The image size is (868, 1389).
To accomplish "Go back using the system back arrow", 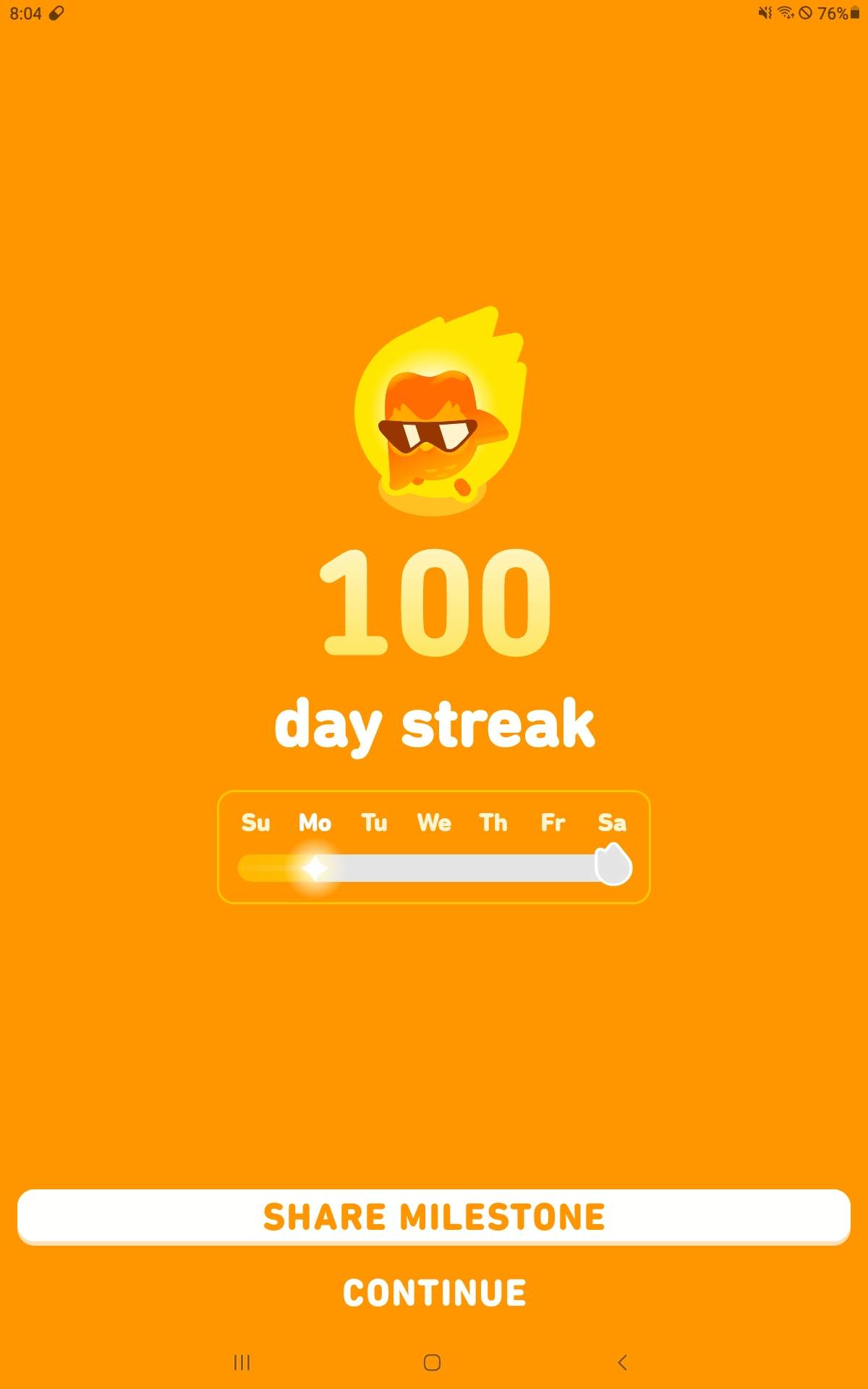I will 622,1362.
